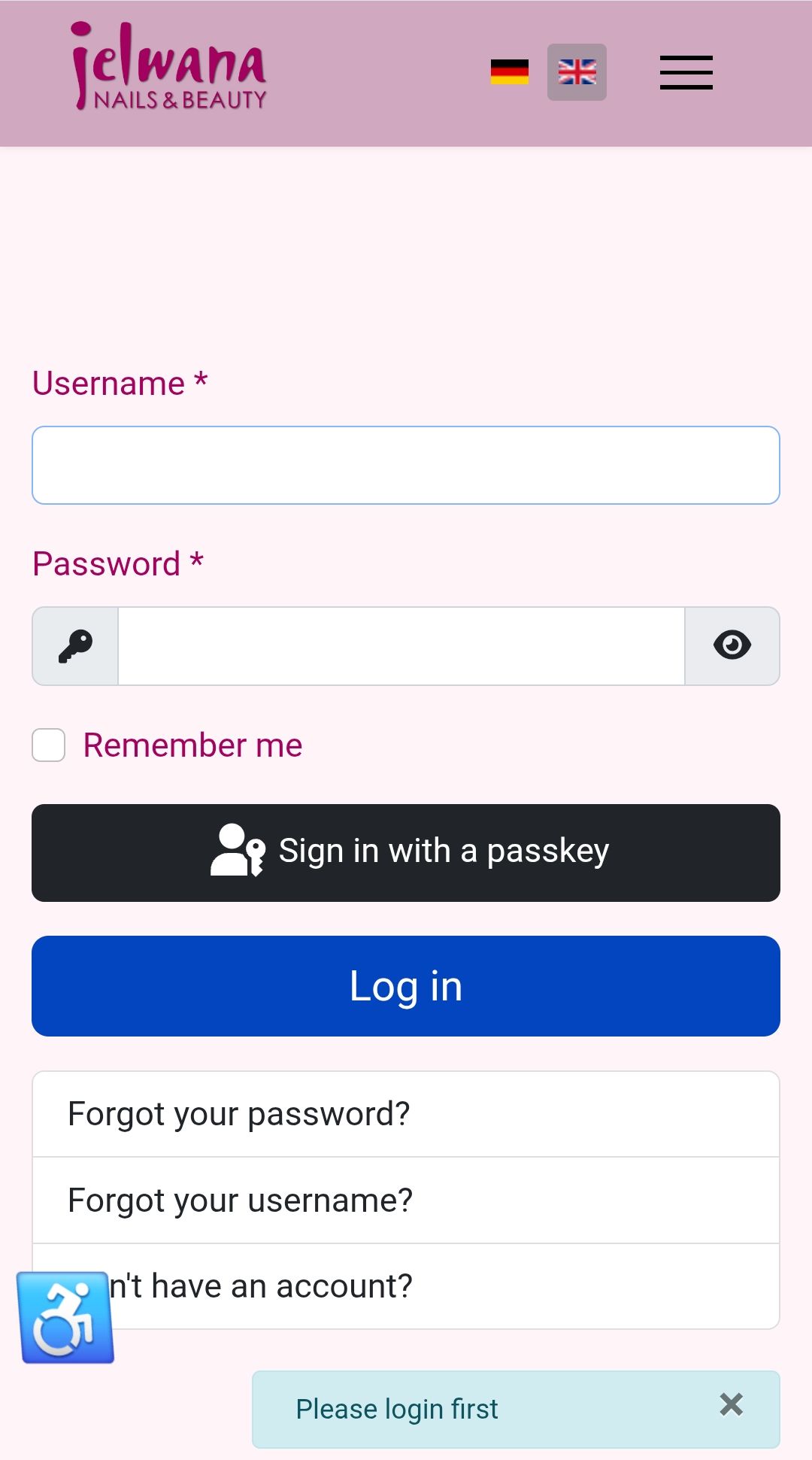Open the Forgot your password link

(239, 1113)
